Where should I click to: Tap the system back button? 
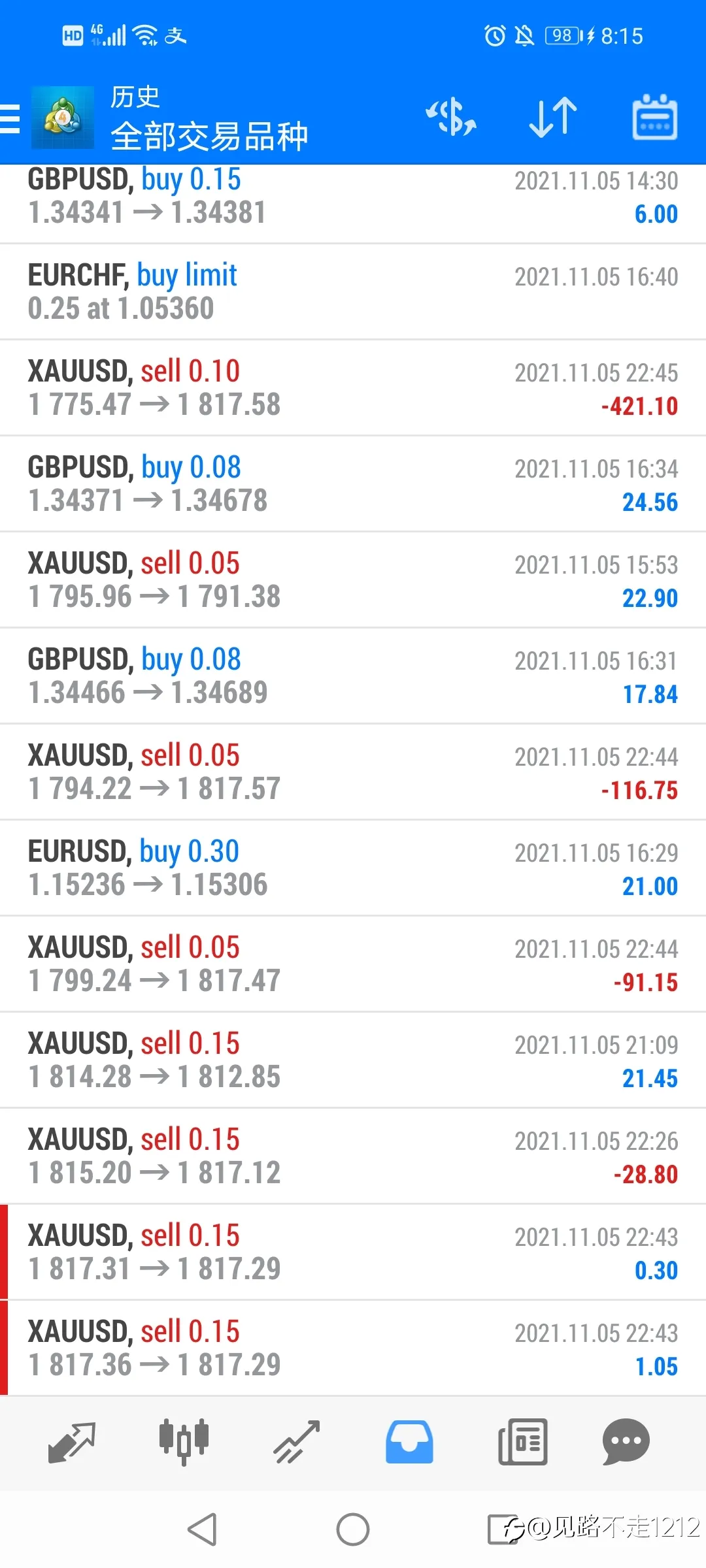203,1529
